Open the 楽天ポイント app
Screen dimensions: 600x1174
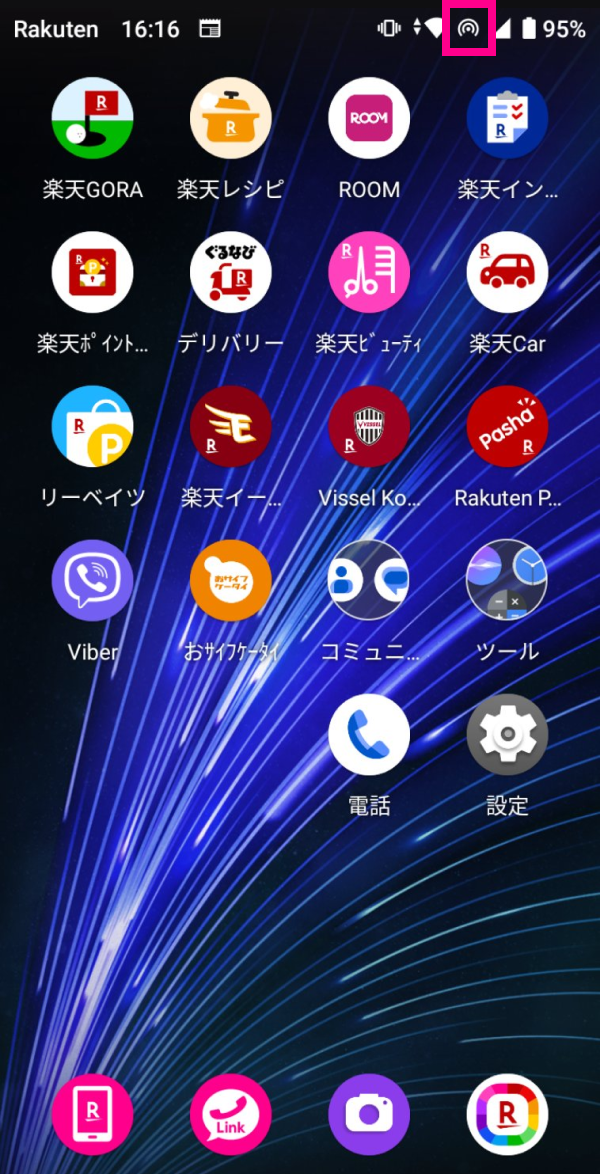click(92, 272)
